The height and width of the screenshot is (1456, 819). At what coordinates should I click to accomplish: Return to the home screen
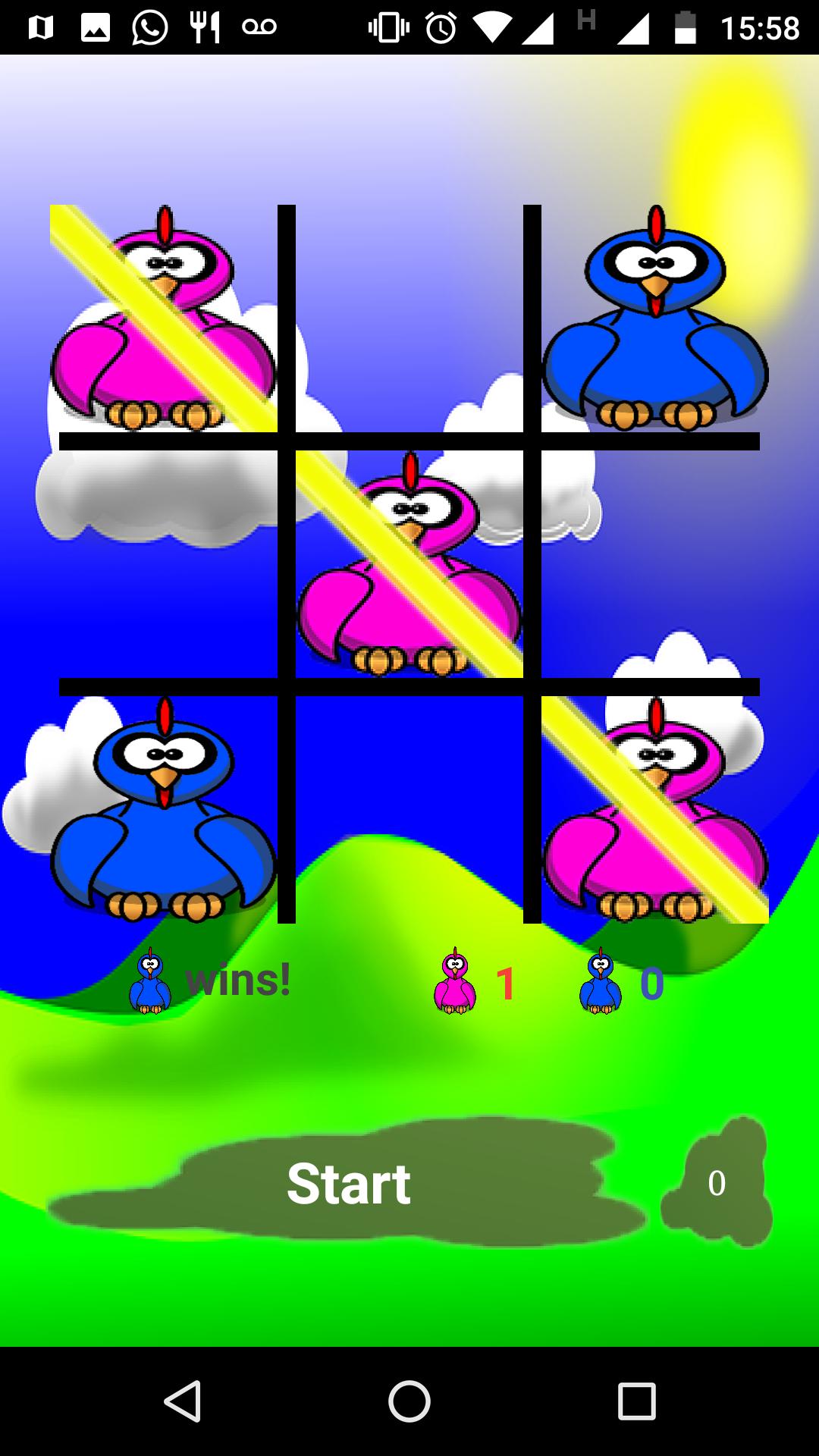click(409, 1401)
